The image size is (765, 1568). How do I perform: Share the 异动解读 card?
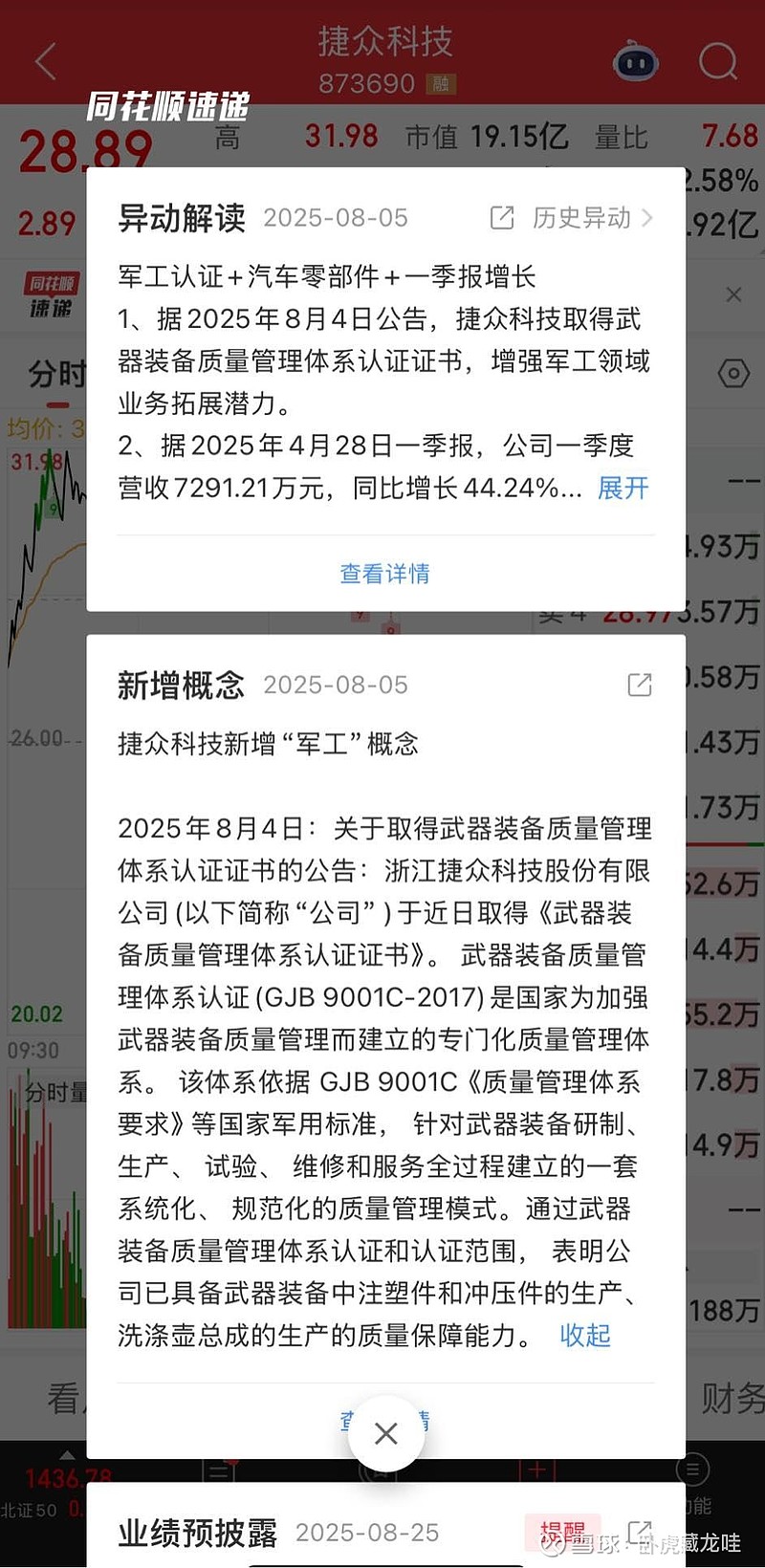point(502,218)
